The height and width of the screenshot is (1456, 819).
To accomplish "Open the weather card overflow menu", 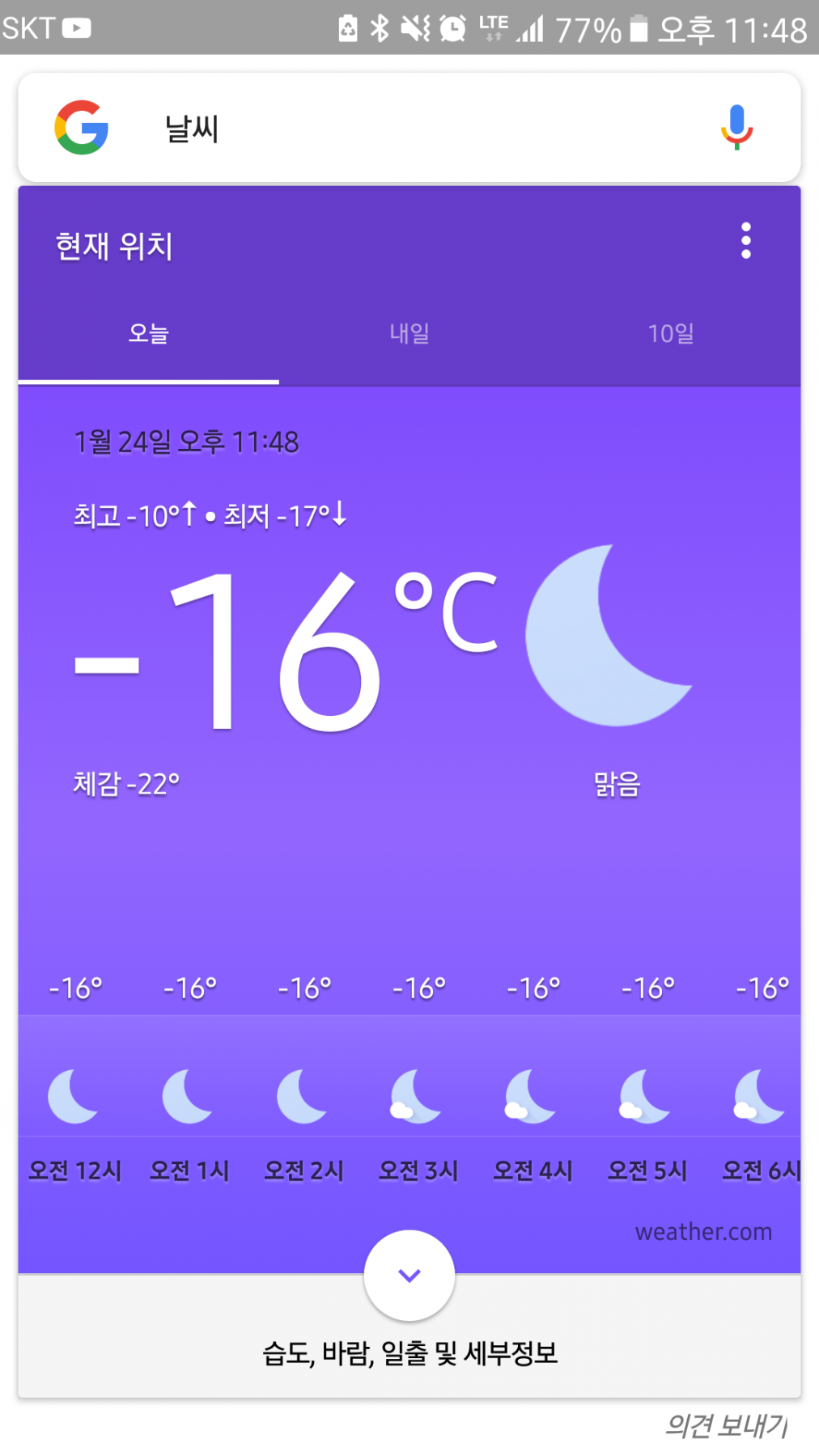I will (745, 241).
